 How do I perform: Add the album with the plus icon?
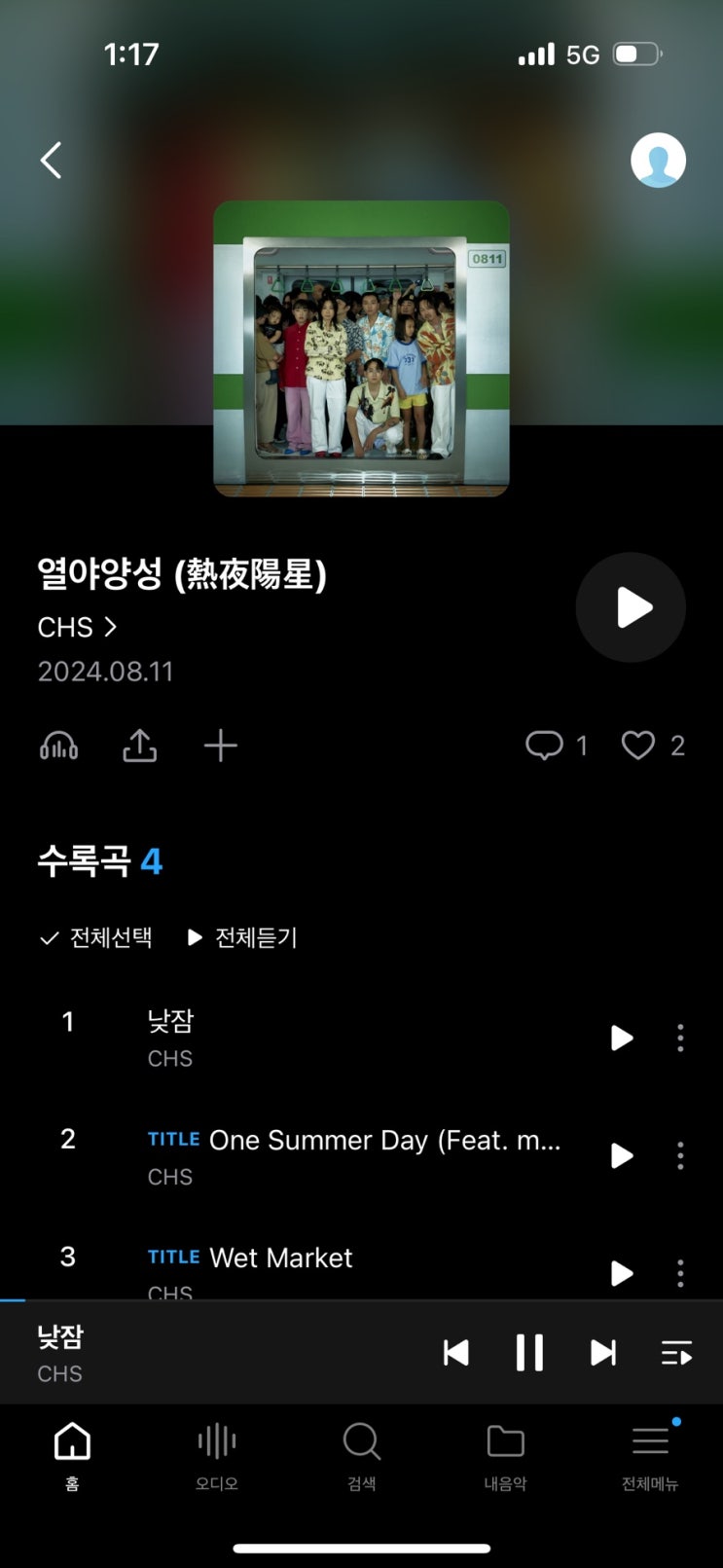pyautogui.click(x=221, y=747)
